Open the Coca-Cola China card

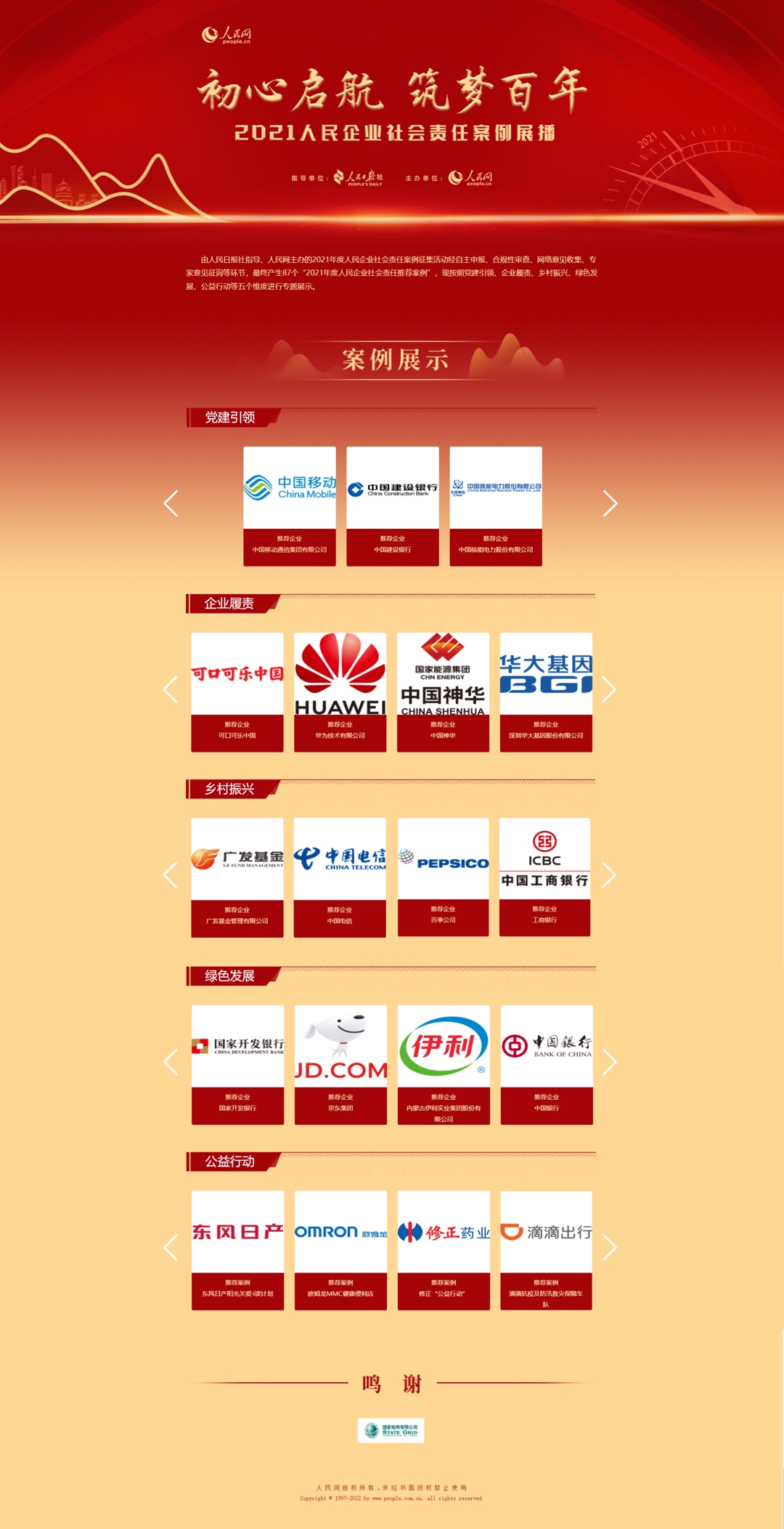tap(237, 692)
